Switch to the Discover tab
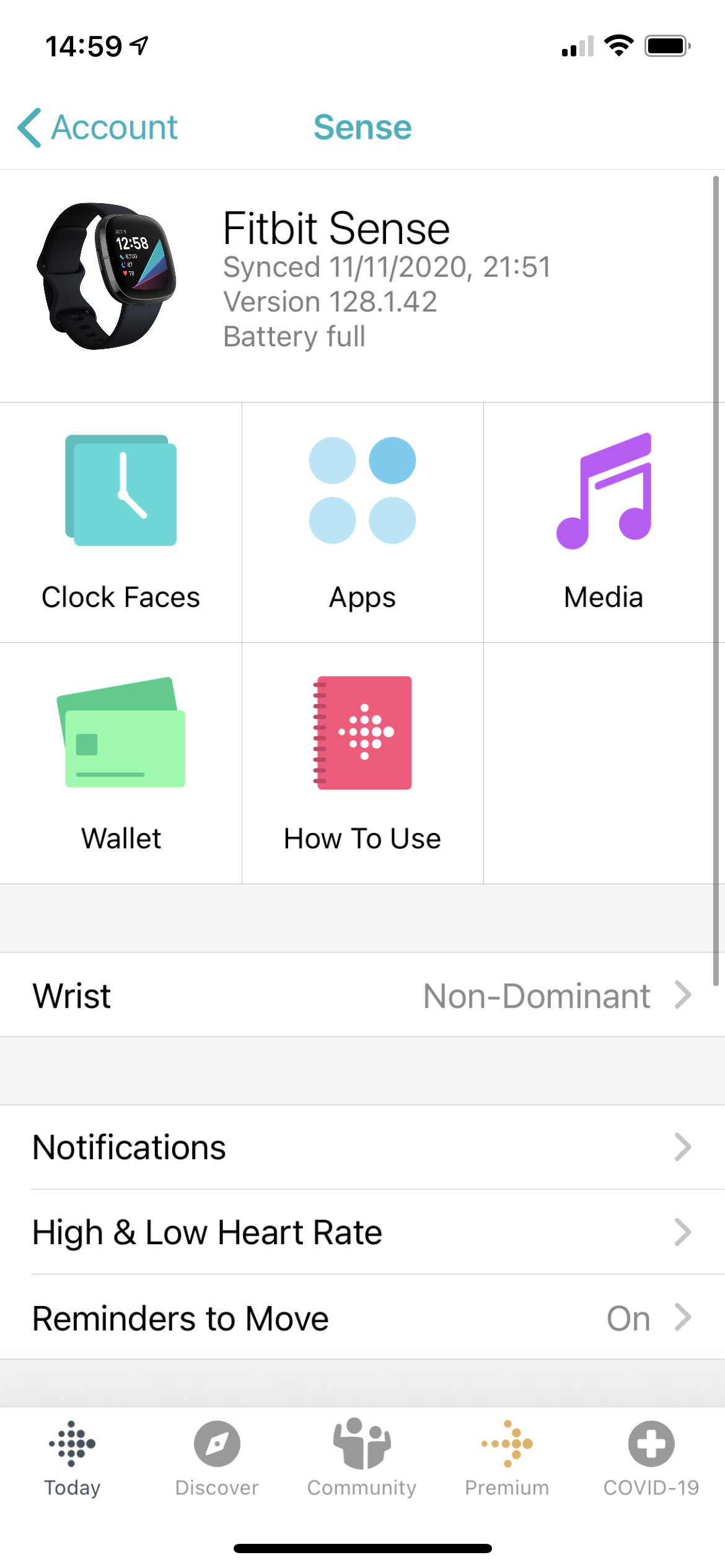Viewport: 725px width, 1568px height. click(x=217, y=1458)
